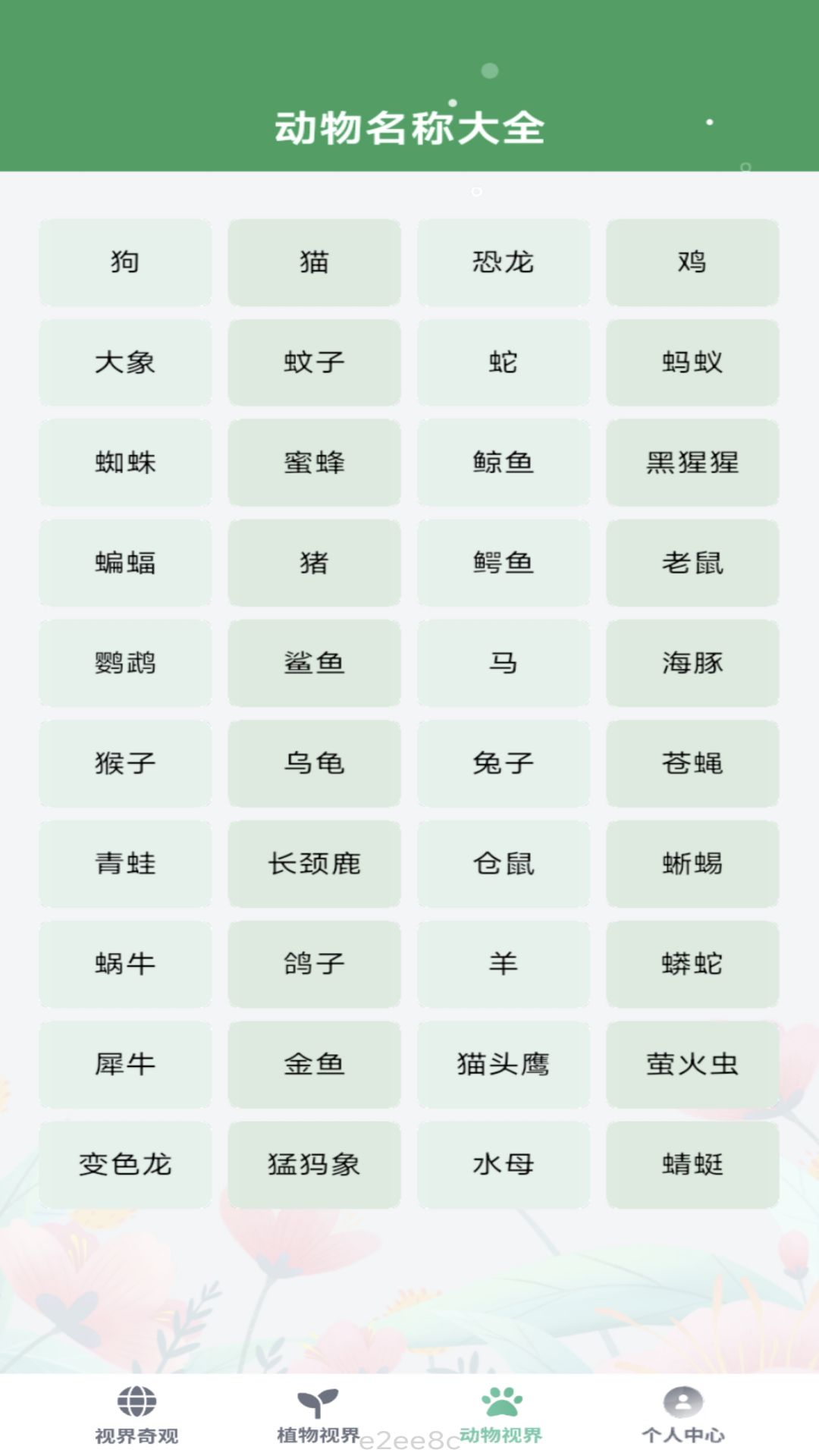This screenshot has width=819, height=1456.
Task: Select the 动物视界 tab
Action: pos(500,1415)
